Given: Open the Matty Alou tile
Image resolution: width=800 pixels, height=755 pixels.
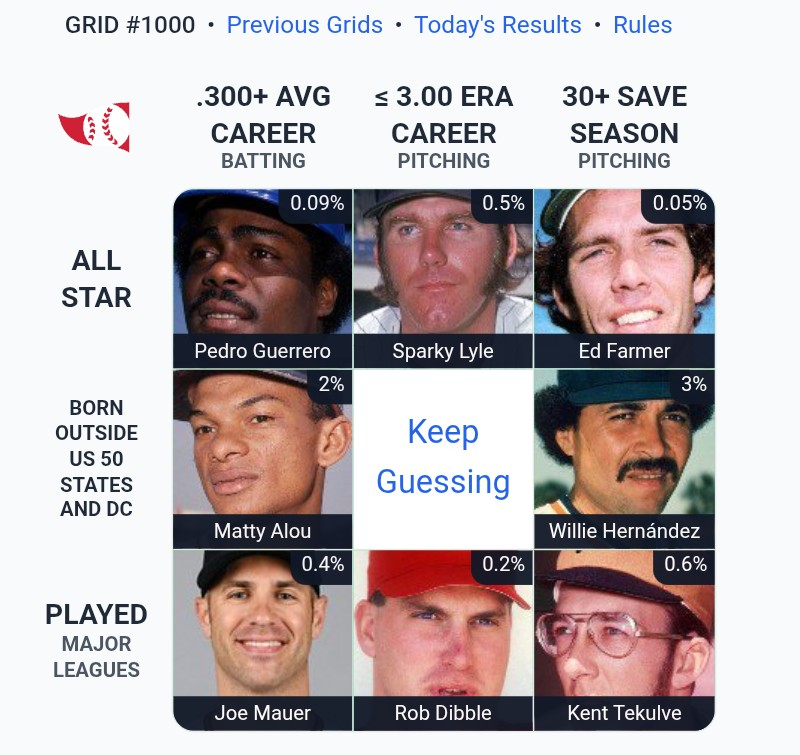Looking at the screenshot, I should point(263,458).
